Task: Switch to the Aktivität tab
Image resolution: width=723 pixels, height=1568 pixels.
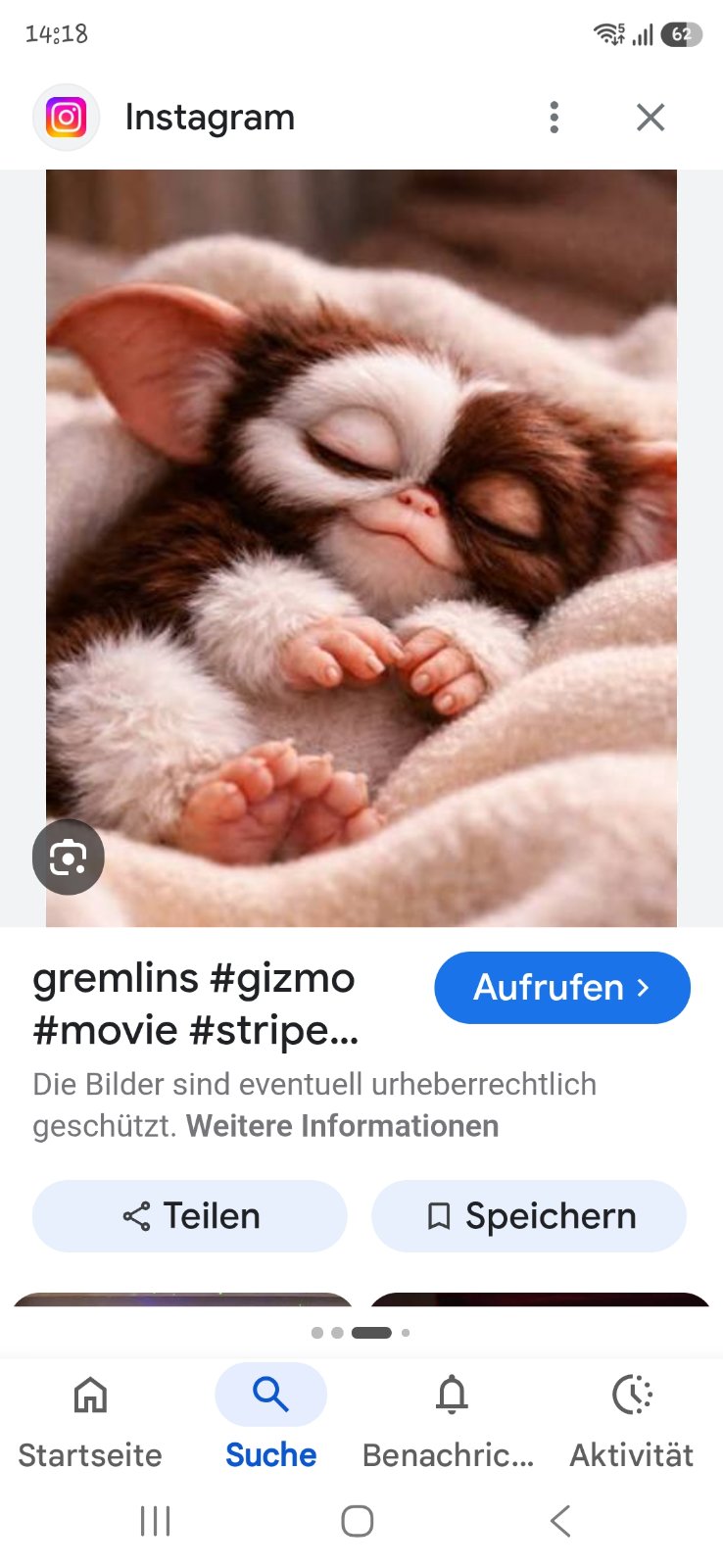Action: pyautogui.click(x=632, y=1421)
